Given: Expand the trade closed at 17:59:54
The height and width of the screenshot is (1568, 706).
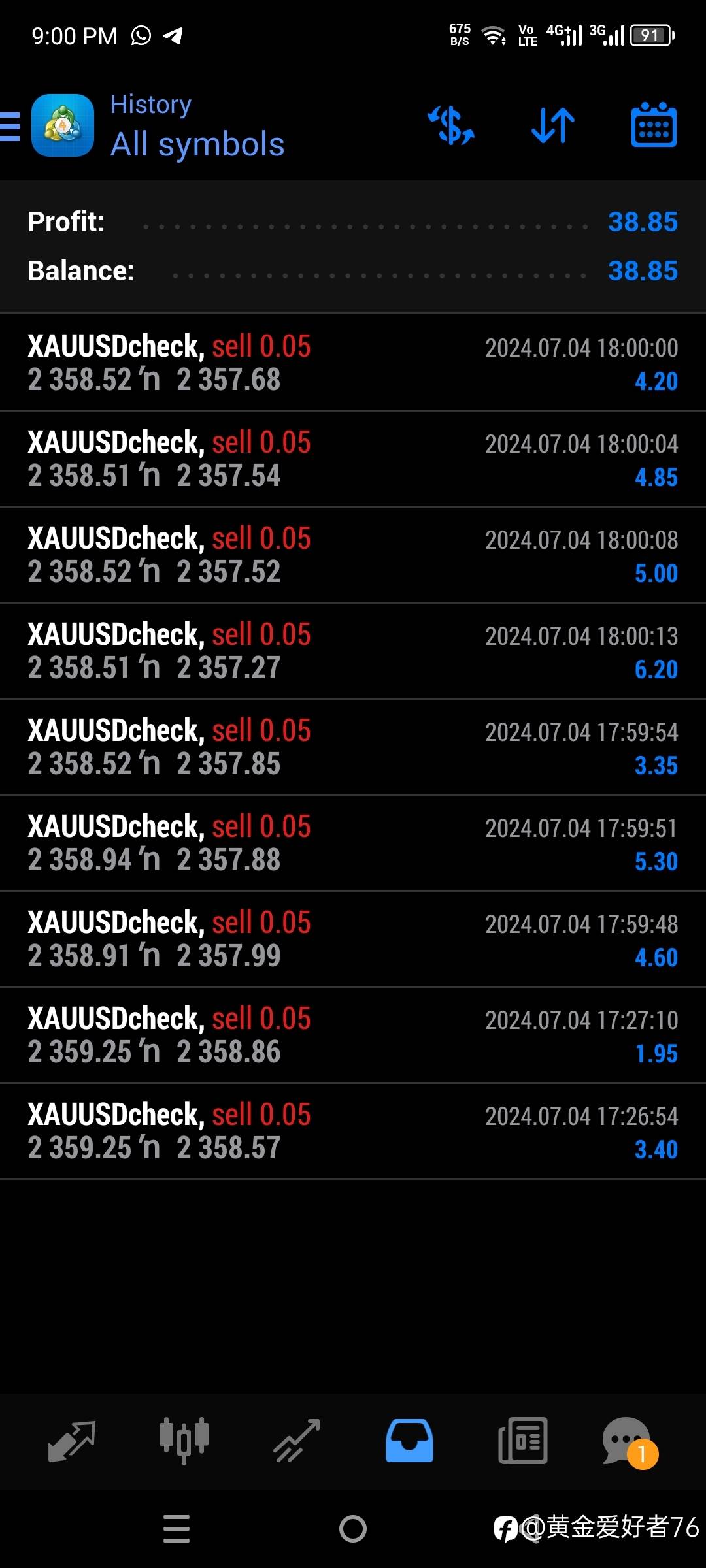Looking at the screenshot, I should pyautogui.click(x=353, y=747).
